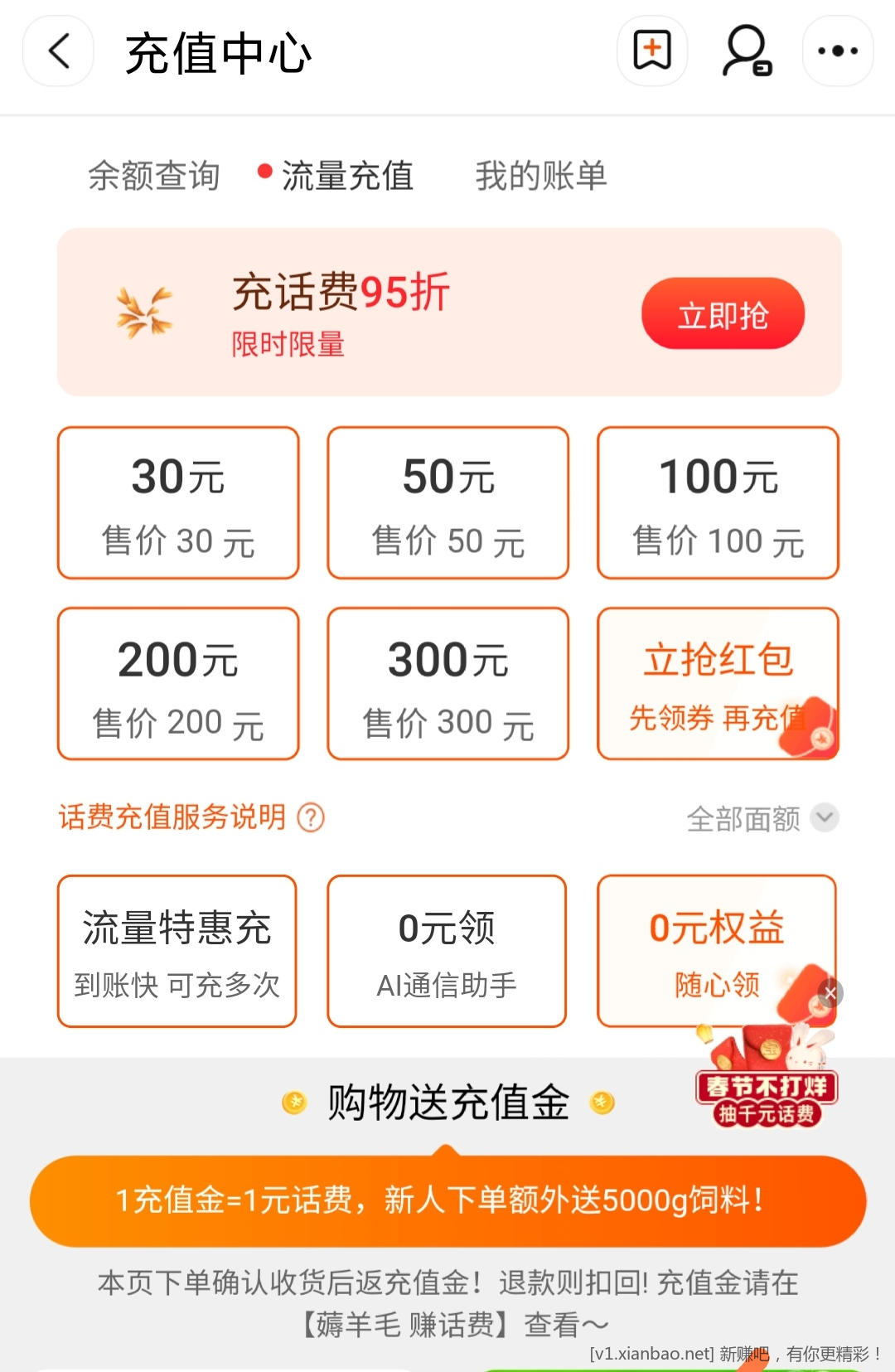Open 流量特惠充 card
895x1372 pixels.
[x=177, y=951]
